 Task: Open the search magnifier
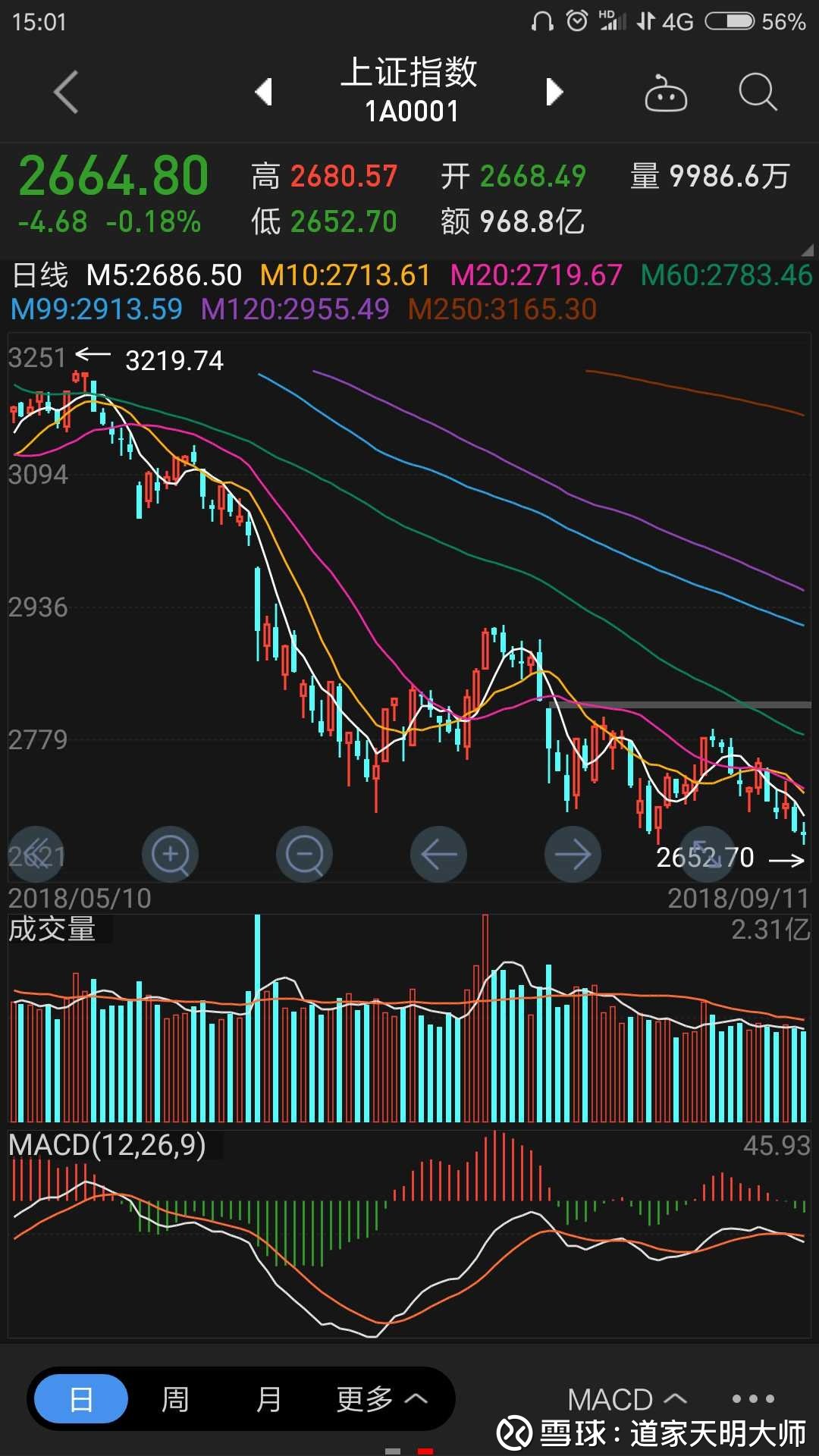[x=758, y=93]
